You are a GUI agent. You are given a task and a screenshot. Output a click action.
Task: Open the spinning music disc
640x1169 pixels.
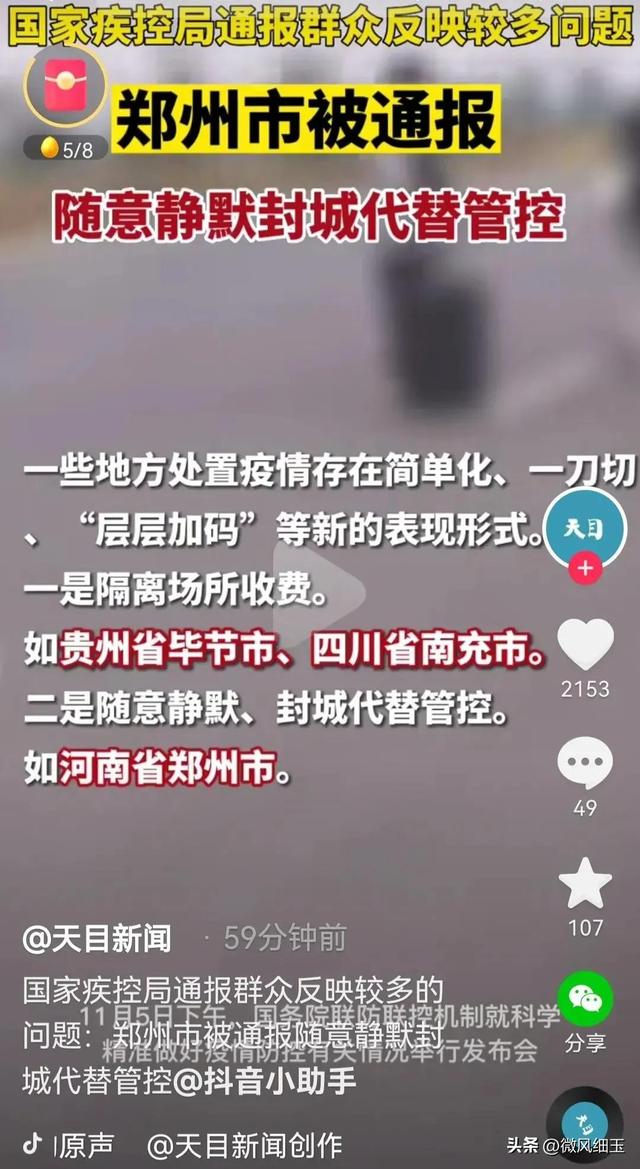pyautogui.click(x=585, y=1123)
